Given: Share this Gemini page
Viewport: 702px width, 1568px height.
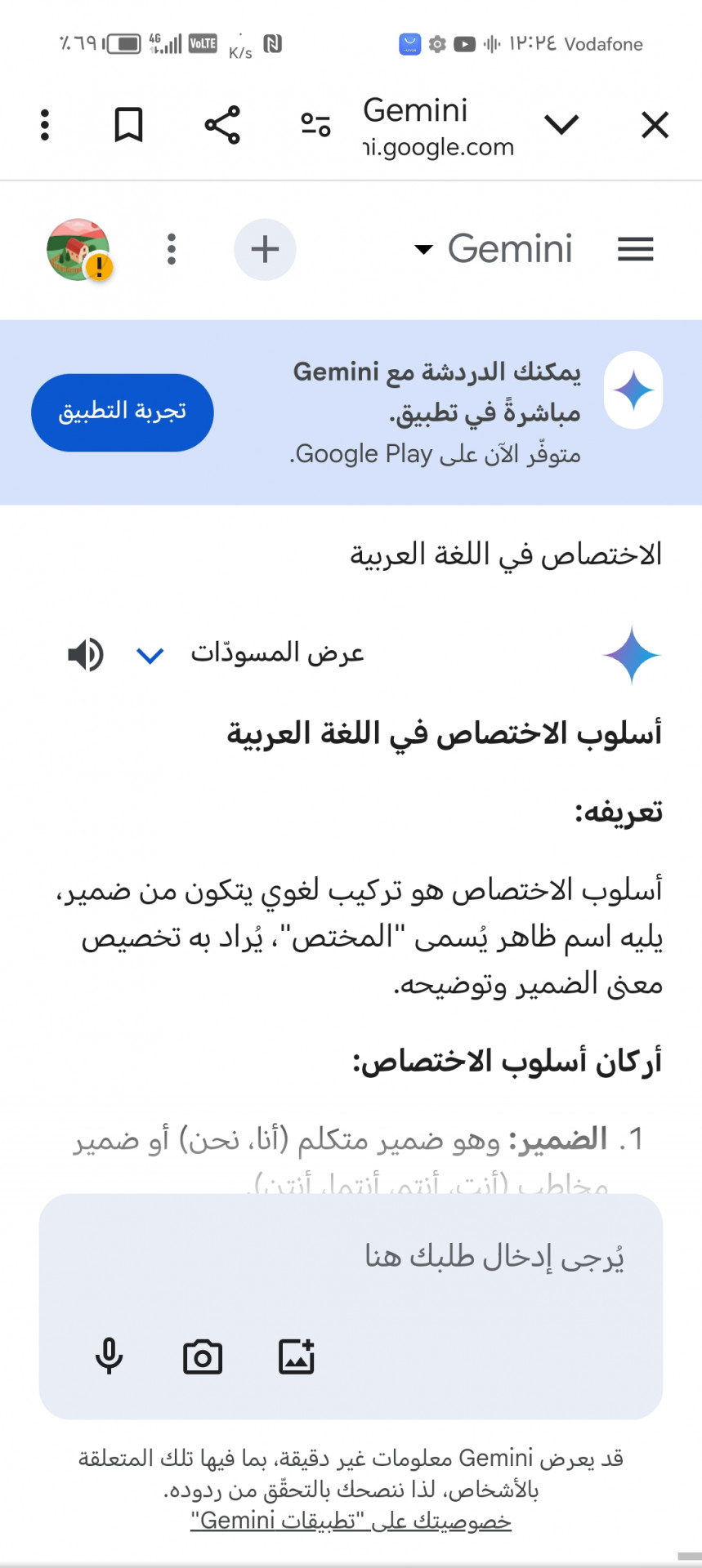Looking at the screenshot, I should click(222, 125).
